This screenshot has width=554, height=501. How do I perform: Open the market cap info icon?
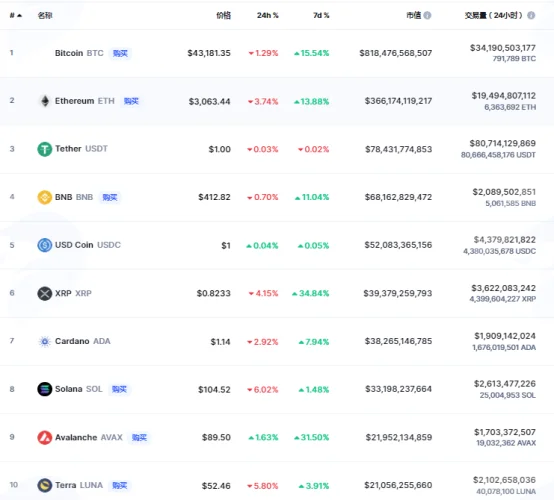[x=427, y=15]
